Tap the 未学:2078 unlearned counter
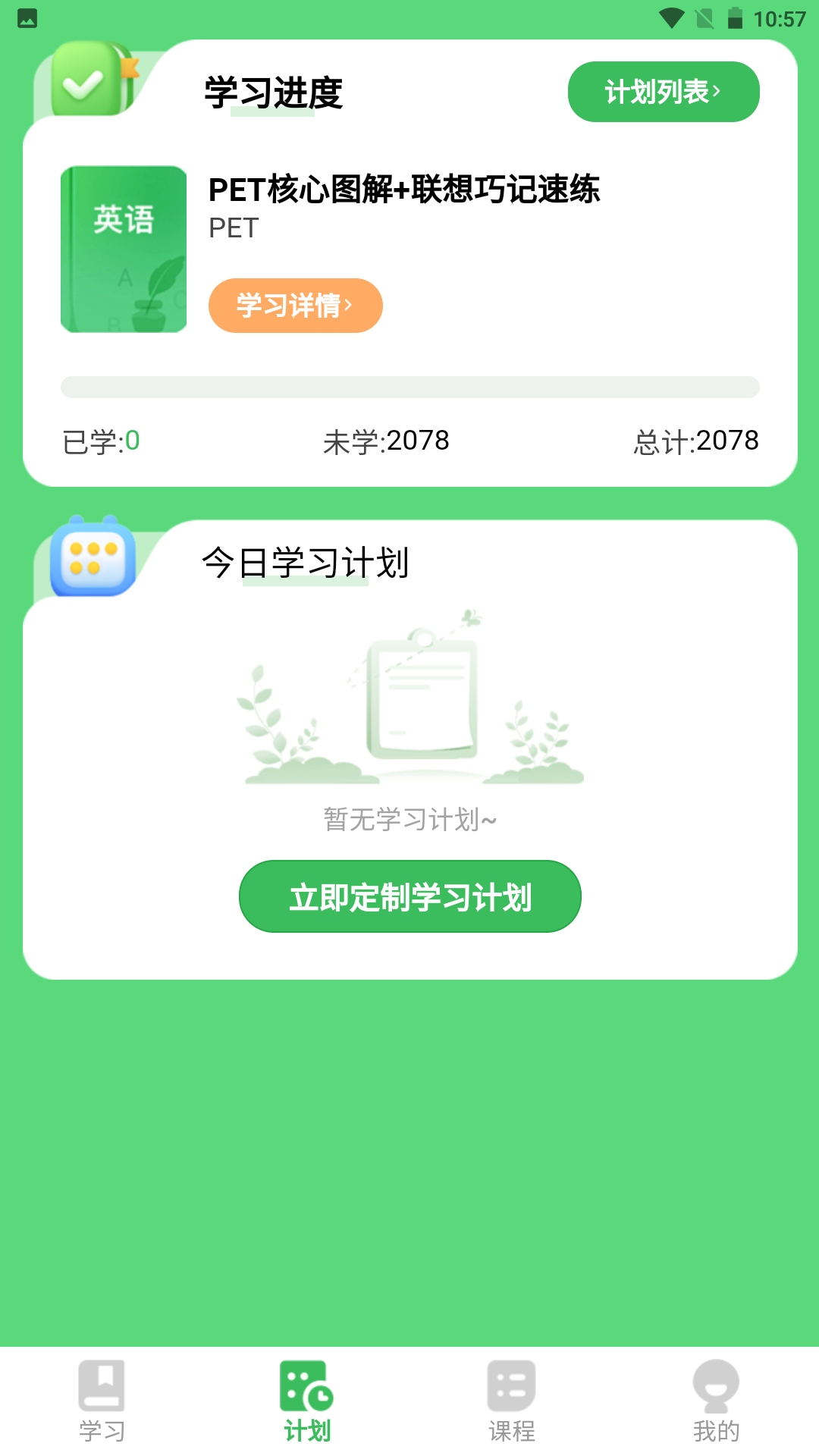Image resolution: width=819 pixels, height=1456 pixels. (x=385, y=440)
